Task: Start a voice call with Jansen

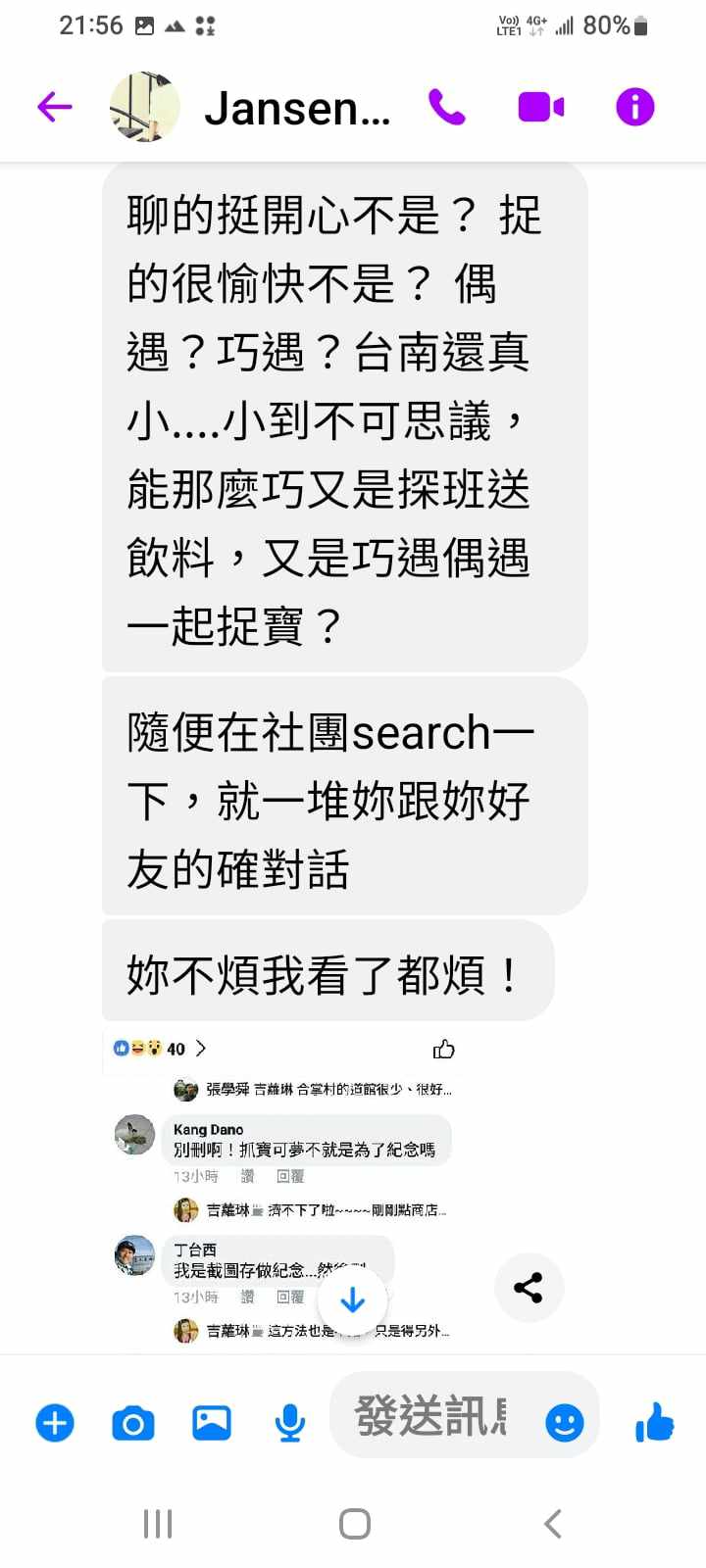Action: (447, 107)
